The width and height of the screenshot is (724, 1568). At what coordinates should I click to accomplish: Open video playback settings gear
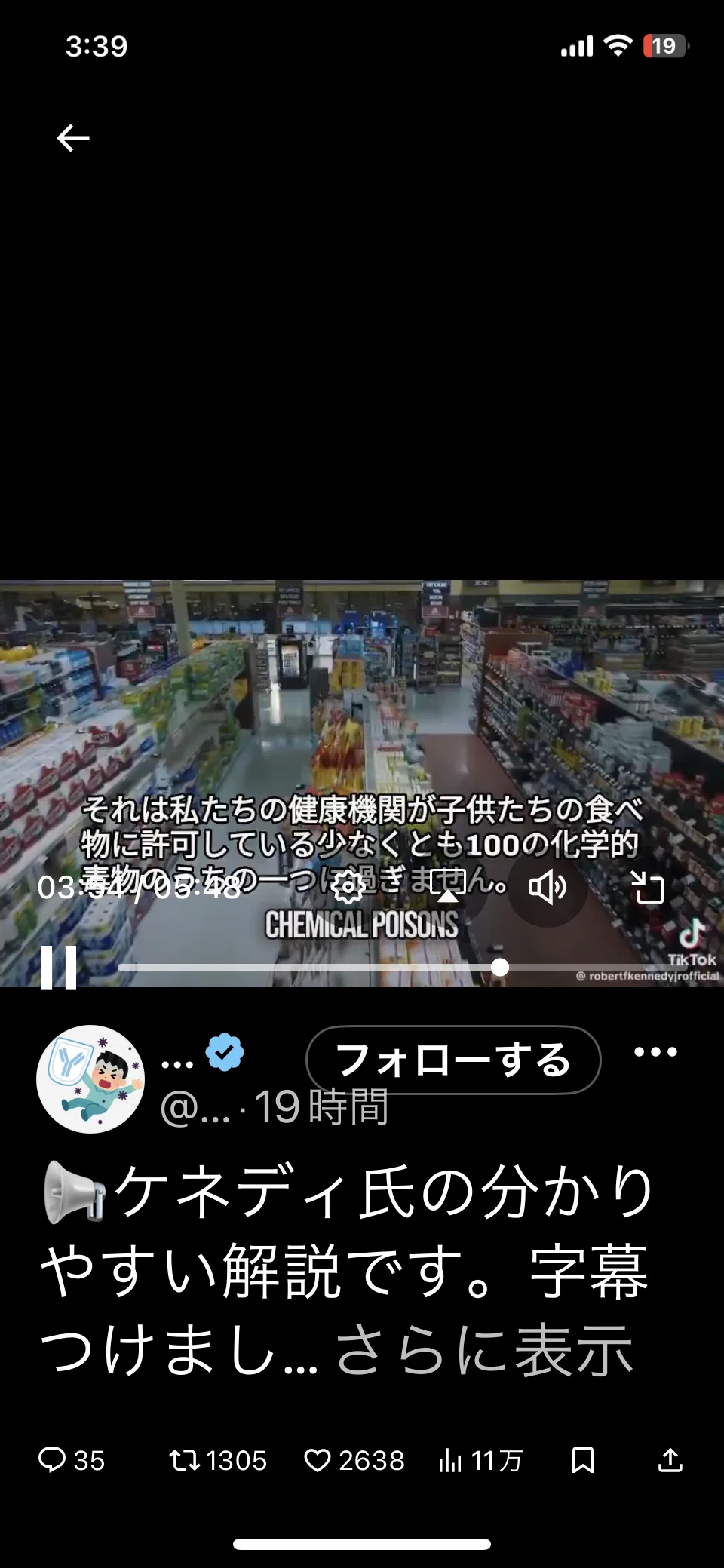[x=348, y=887]
